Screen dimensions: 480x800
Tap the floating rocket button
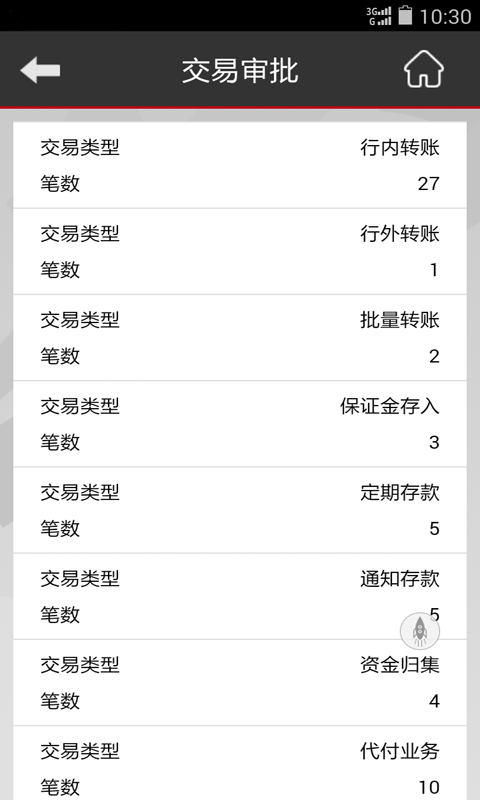419,631
